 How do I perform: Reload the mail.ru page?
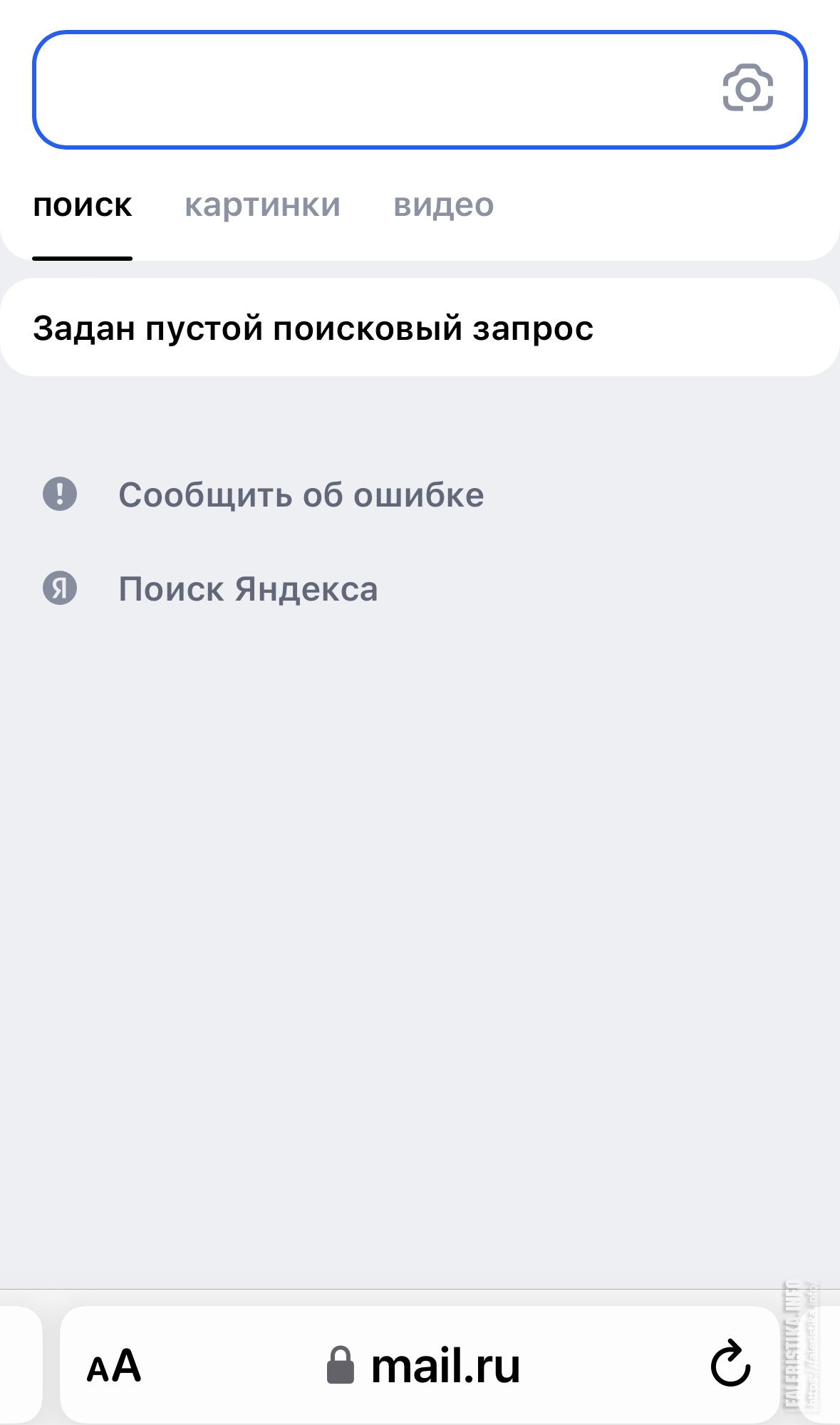coord(730,1365)
